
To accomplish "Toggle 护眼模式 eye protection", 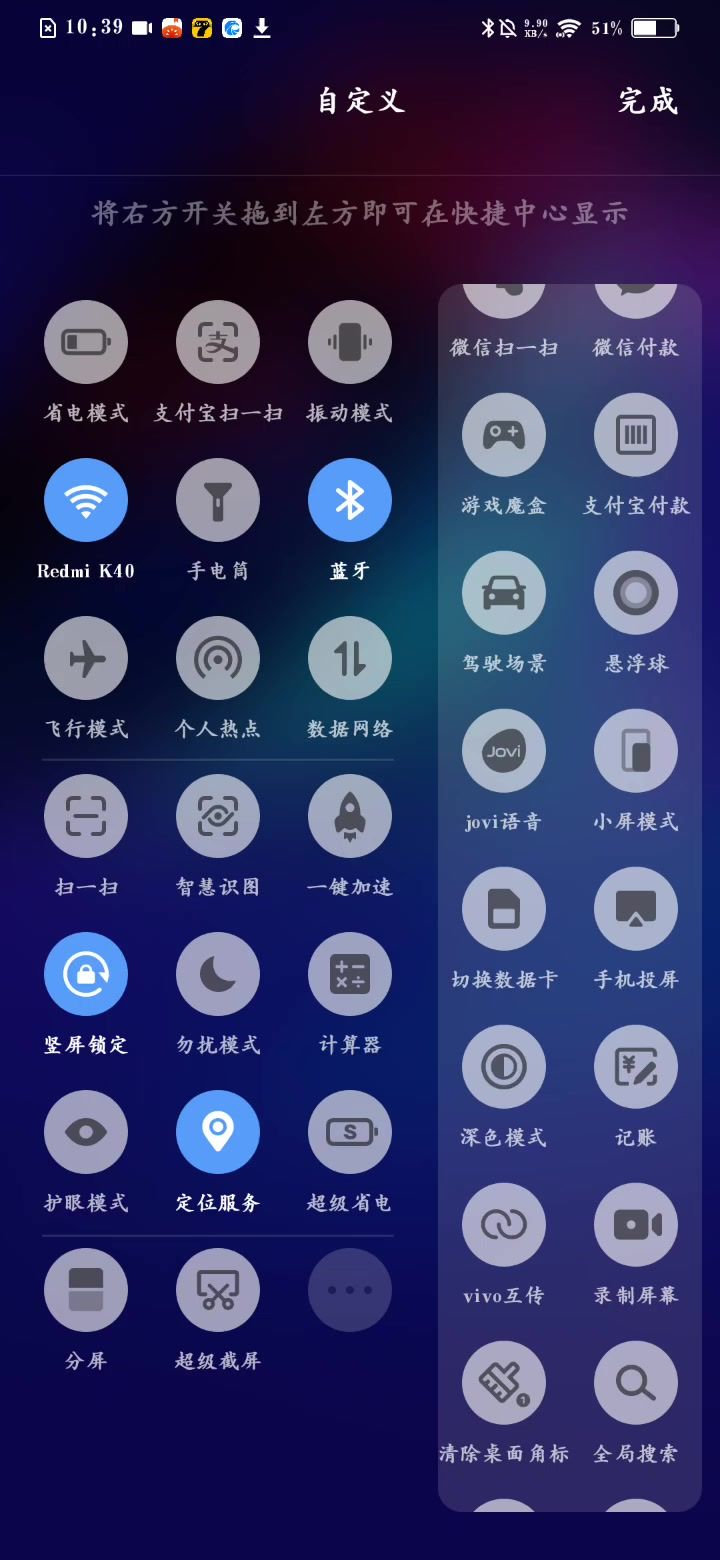I will pyautogui.click(x=86, y=1132).
